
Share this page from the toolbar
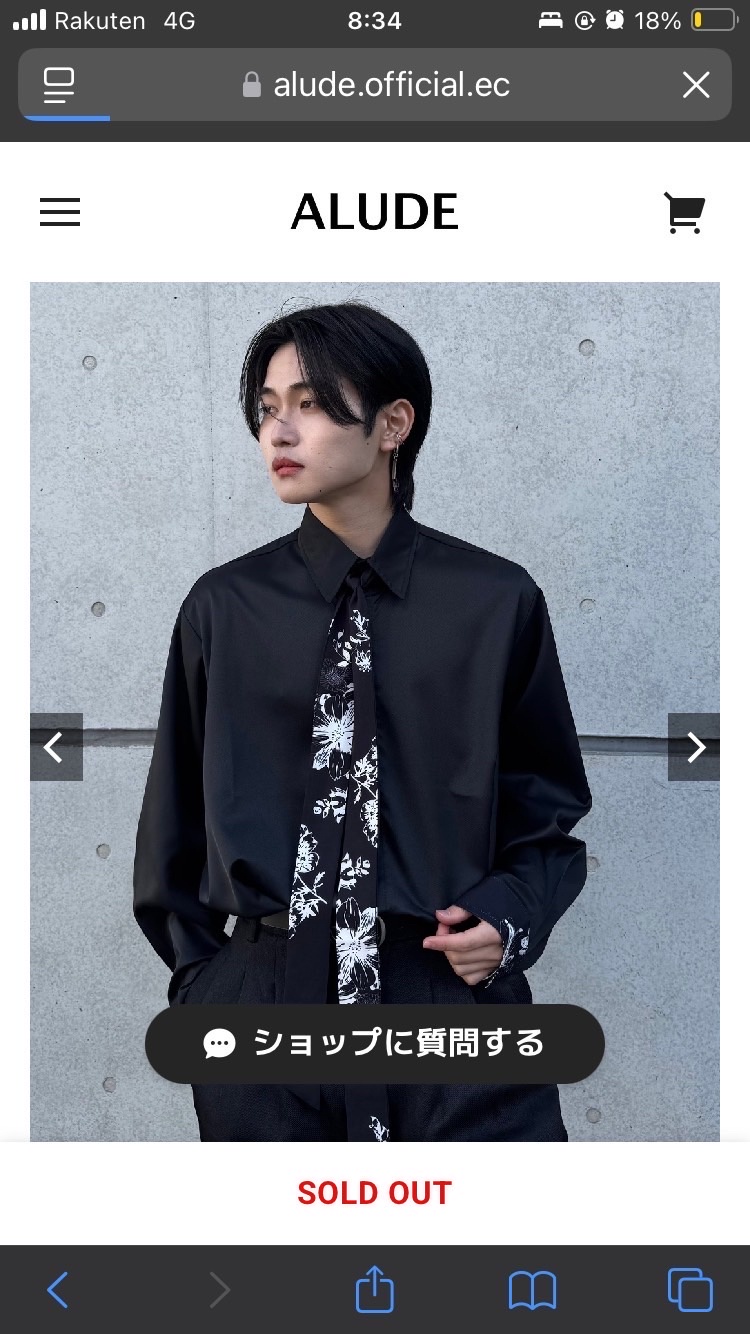pyautogui.click(x=375, y=1288)
